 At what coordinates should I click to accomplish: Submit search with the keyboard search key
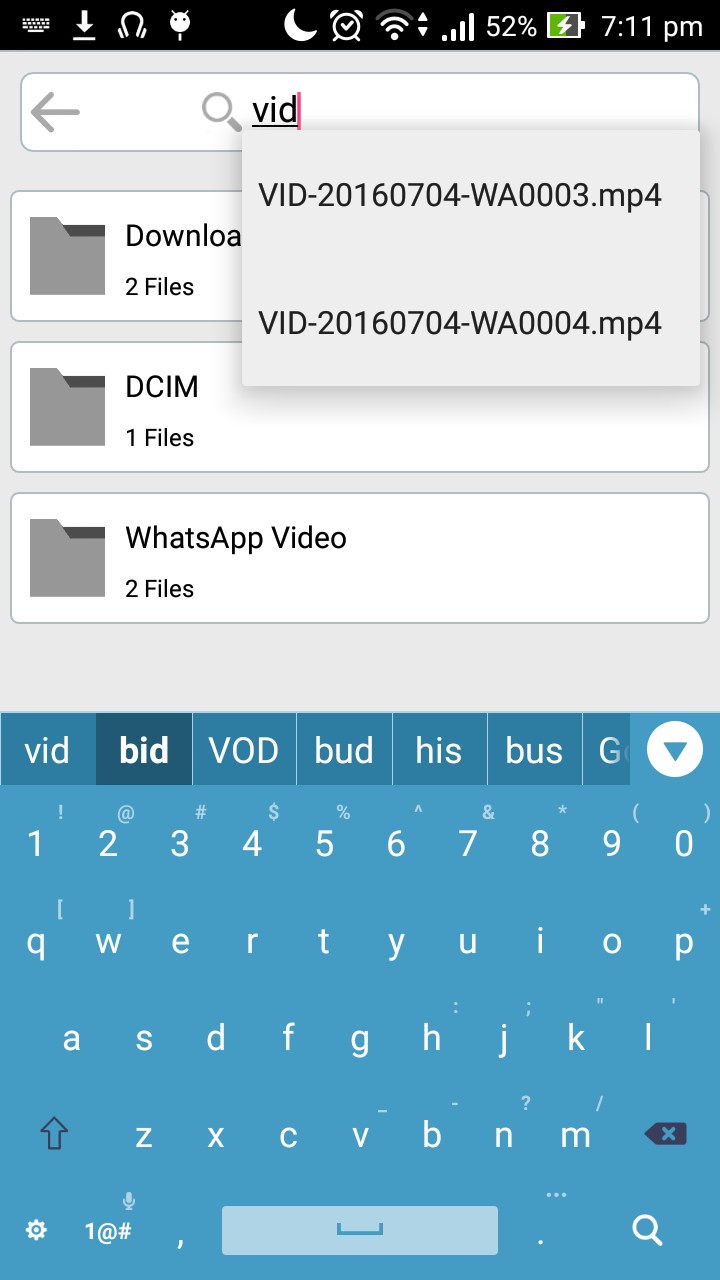click(648, 1230)
